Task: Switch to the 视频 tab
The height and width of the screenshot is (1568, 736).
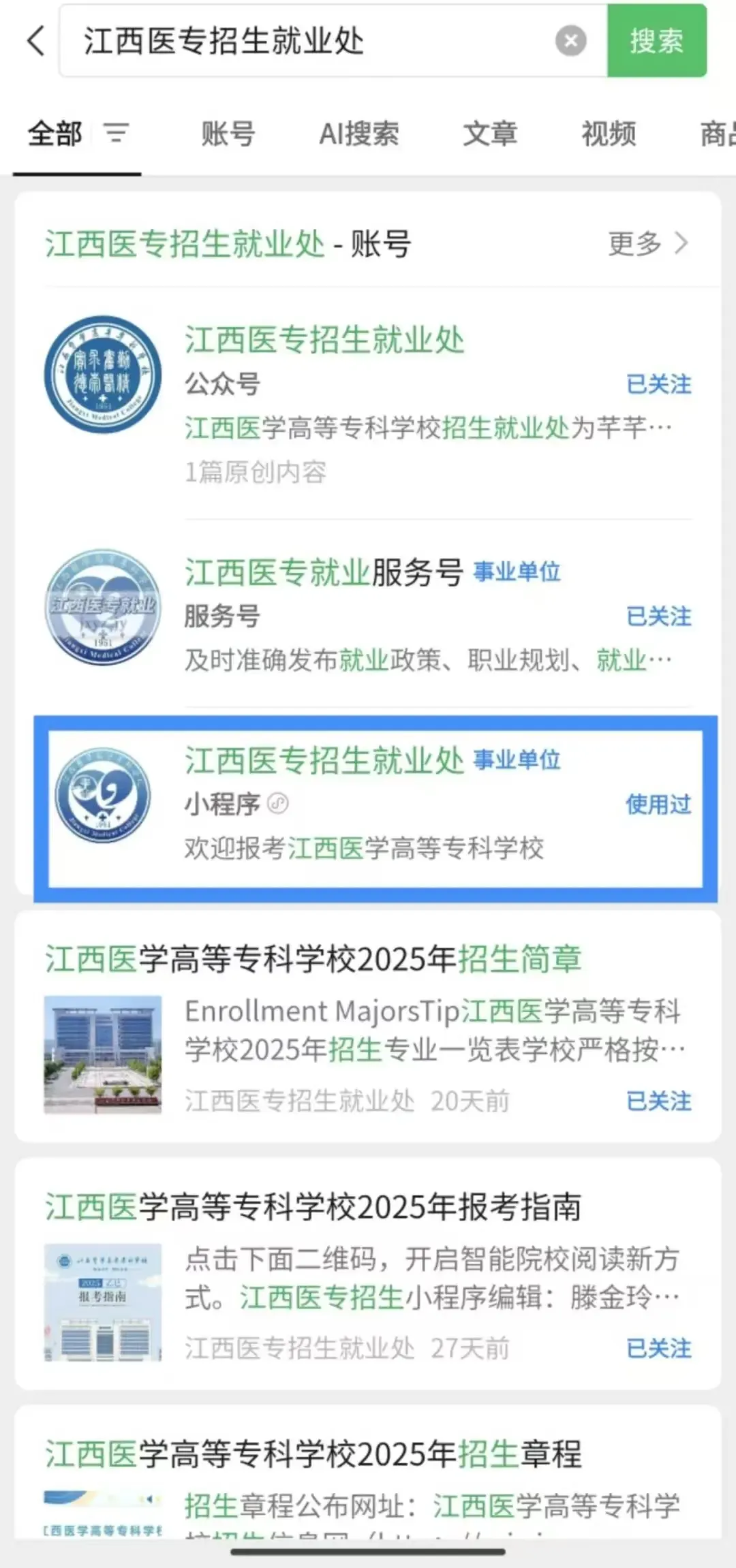Action: pyautogui.click(x=609, y=134)
